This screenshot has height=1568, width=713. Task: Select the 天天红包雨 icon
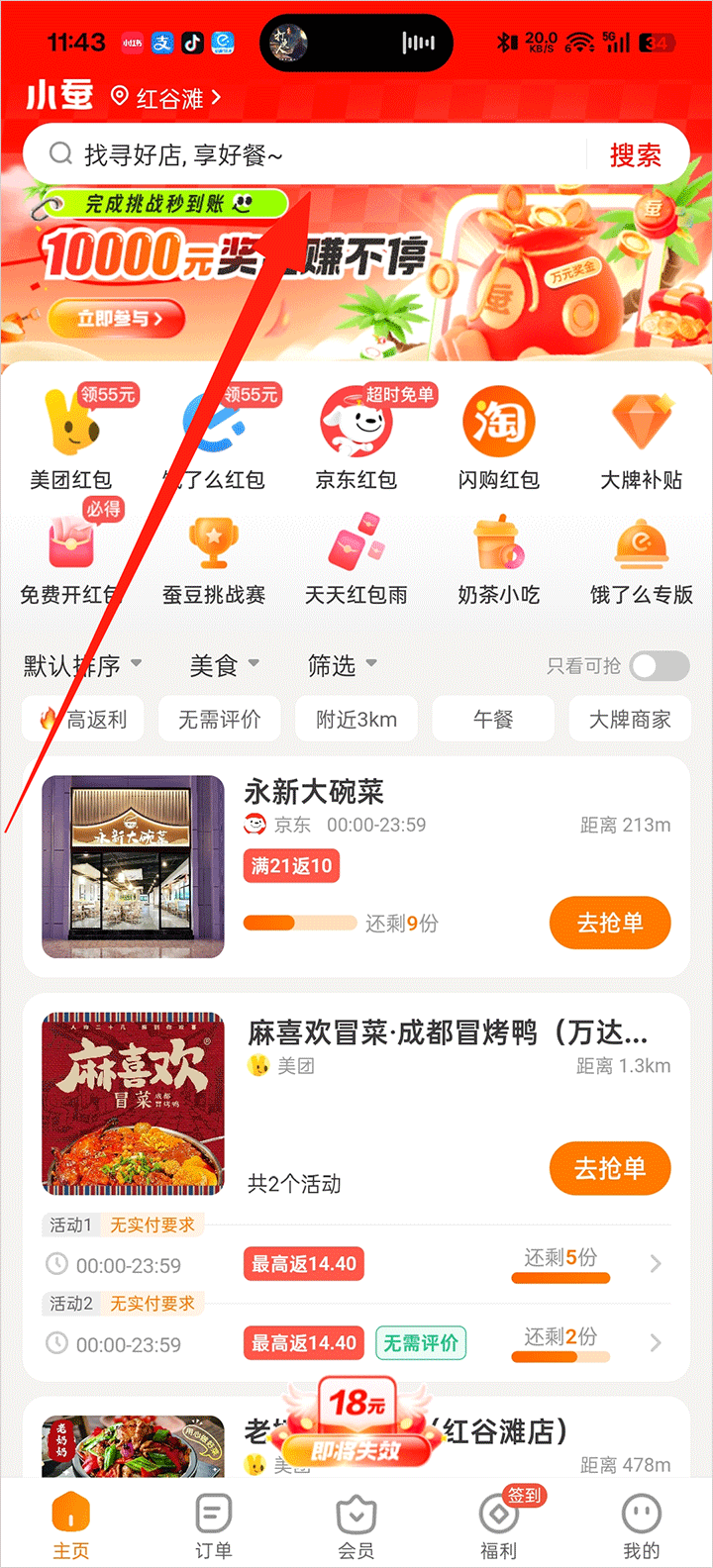356,546
